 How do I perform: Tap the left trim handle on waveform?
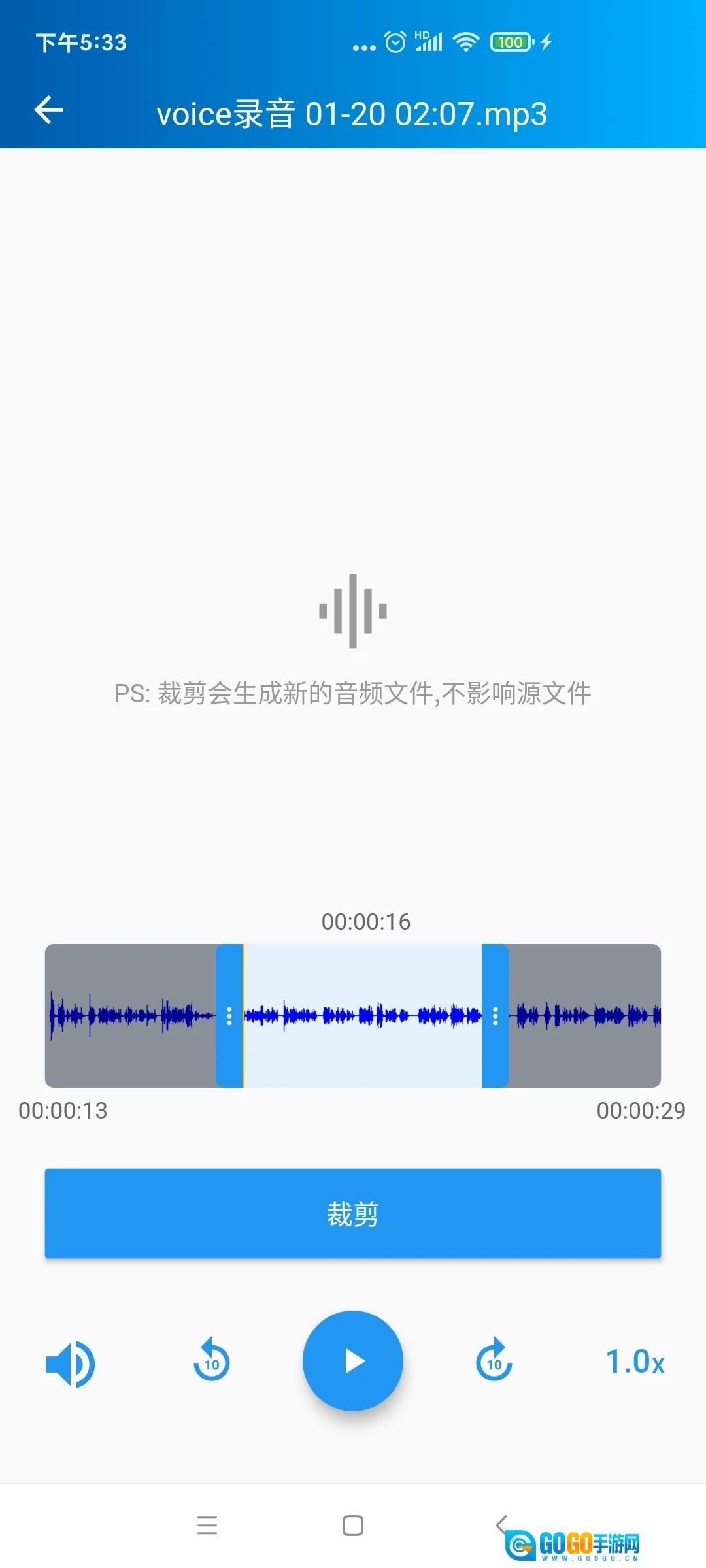point(229,1016)
